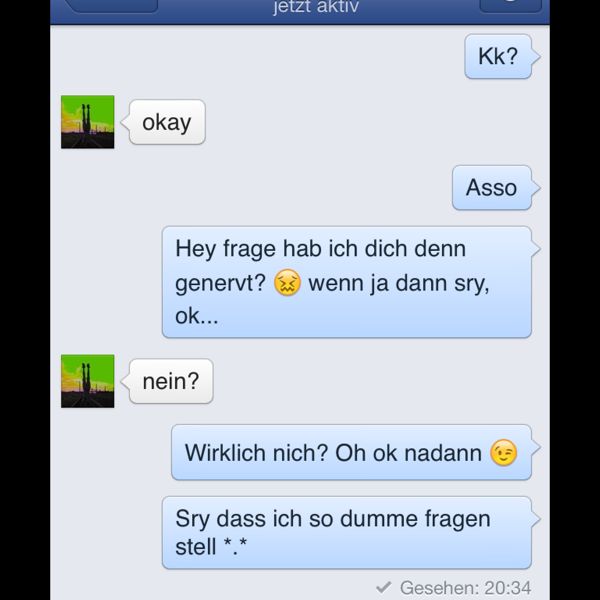Open the conversation info button at top right
The image size is (600, 600).
[510, 5]
